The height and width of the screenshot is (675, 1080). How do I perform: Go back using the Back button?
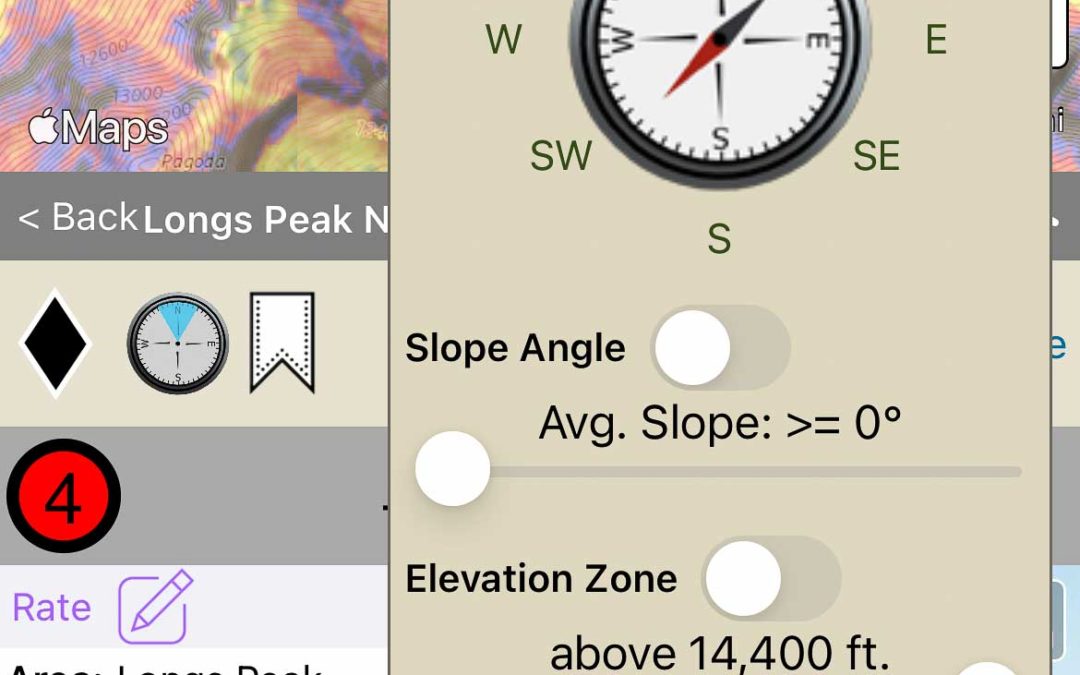pyautogui.click(x=78, y=218)
